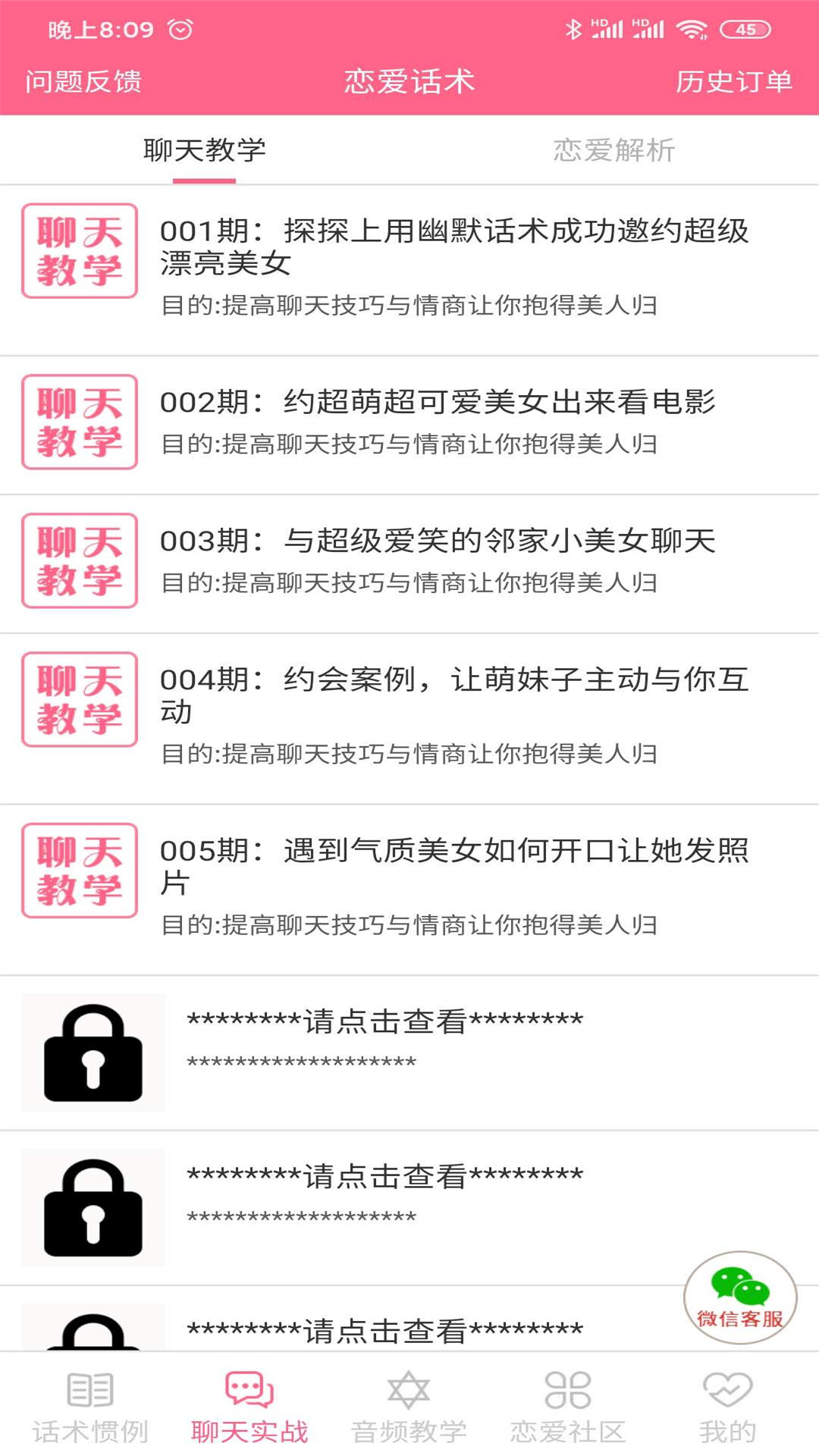This screenshot has height=1456, width=819.
Task: Switch to 恋爱解析 tab
Action: click(613, 150)
